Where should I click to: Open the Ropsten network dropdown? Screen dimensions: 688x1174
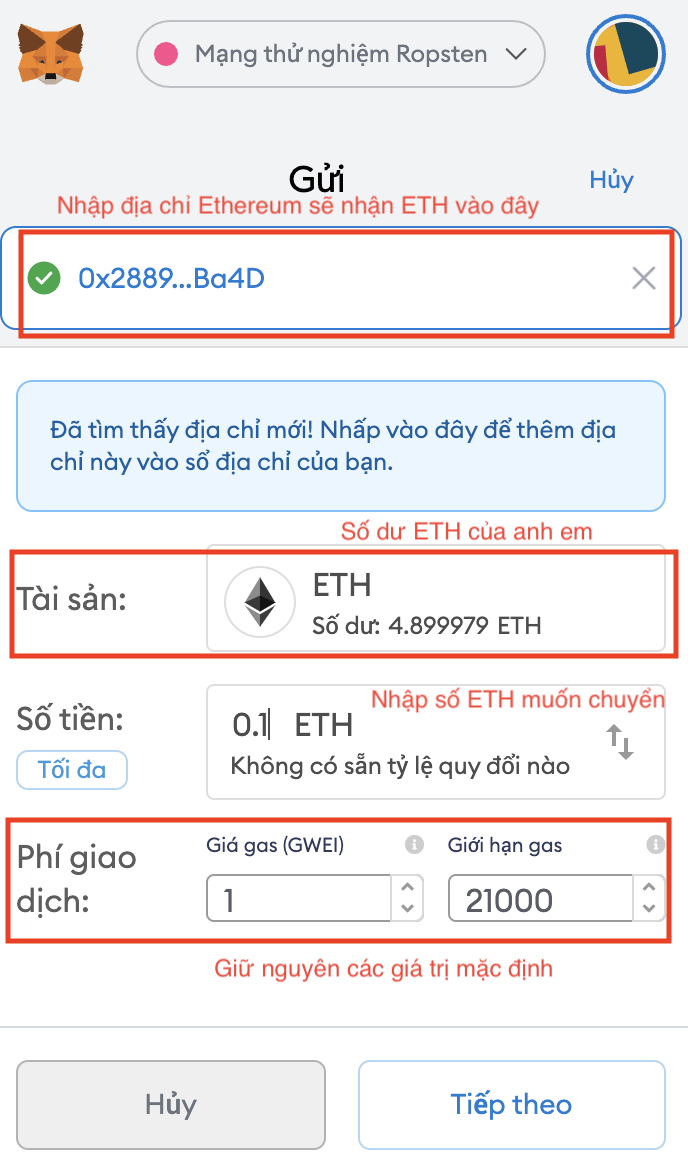[x=341, y=54]
